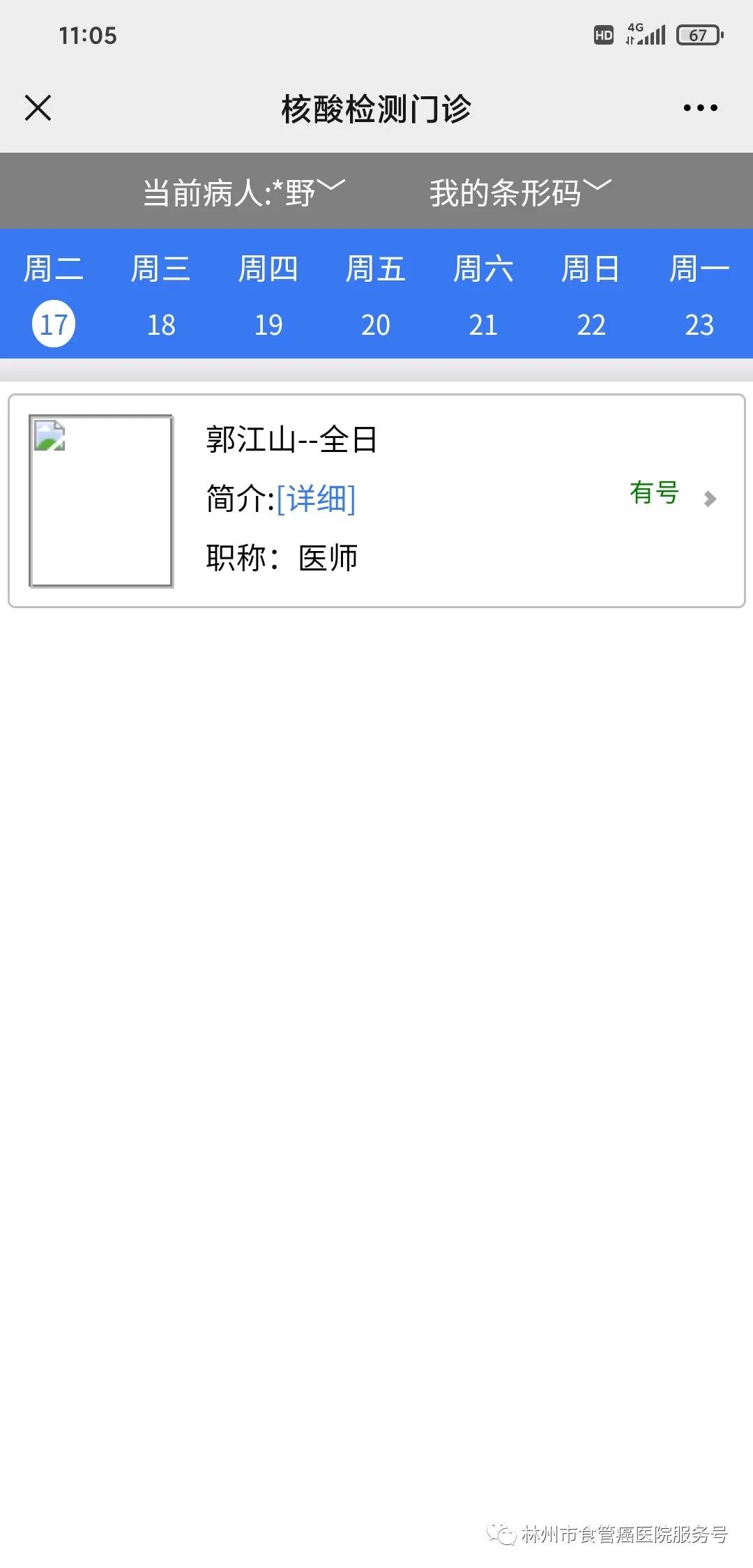Expand 我的条形码 barcode dropdown
Image resolution: width=753 pixels, height=1568 pixels.
(x=519, y=192)
